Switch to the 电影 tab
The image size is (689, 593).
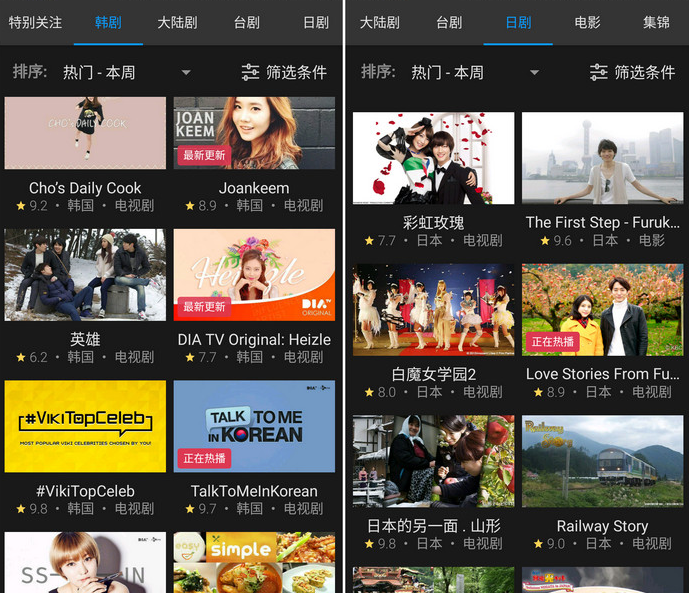588,22
